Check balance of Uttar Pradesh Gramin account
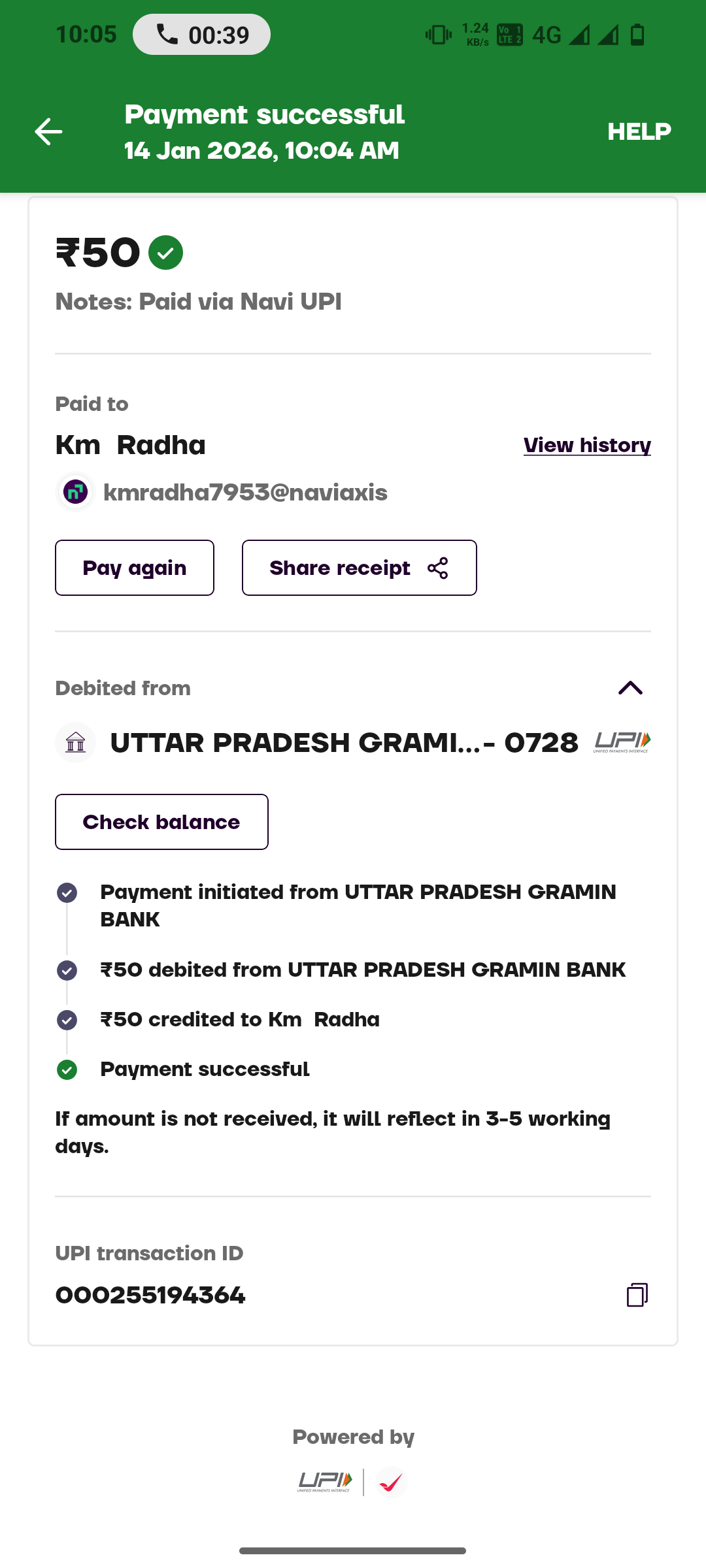Image resolution: width=706 pixels, height=1568 pixels. pos(161,822)
